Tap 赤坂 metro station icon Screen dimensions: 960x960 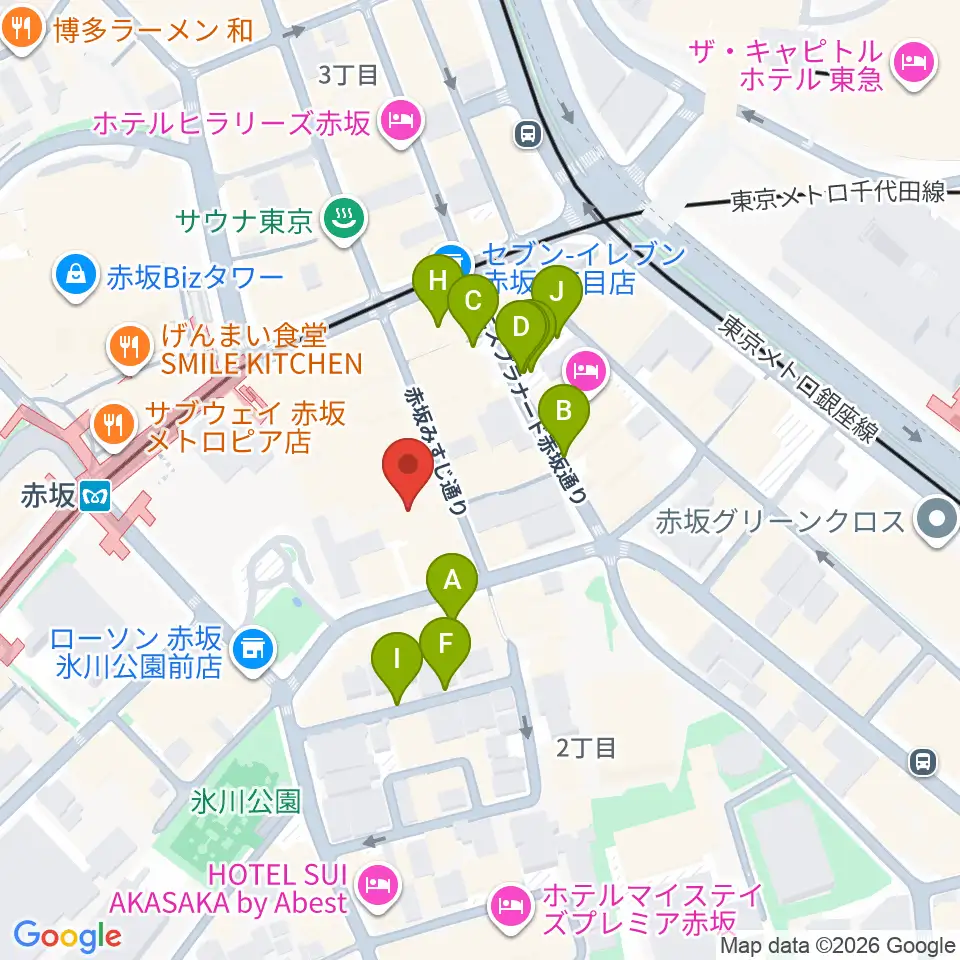(x=95, y=496)
